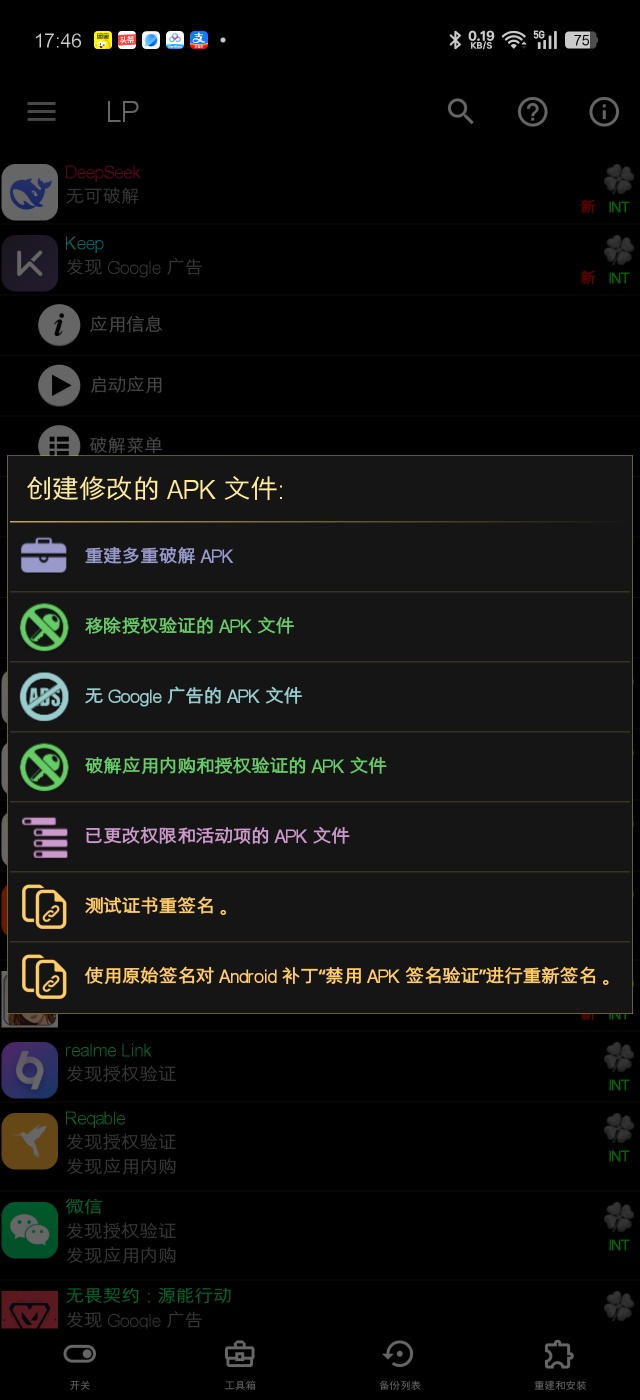The width and height of the screenshot is (640, 1400).
Task: Choose 移除授权验证的 APK 文件
Action: coord(320,626)
